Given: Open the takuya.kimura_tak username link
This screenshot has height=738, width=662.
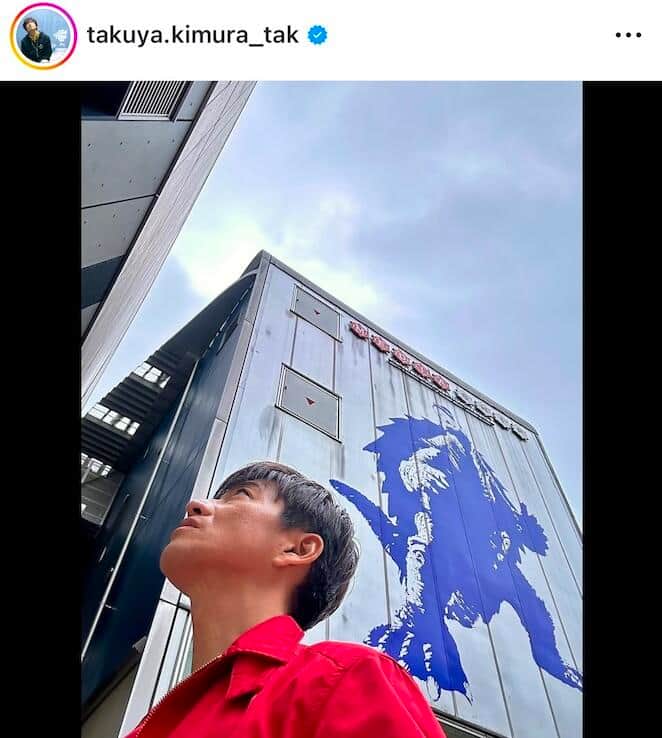Looking at the screenshot, I should [192, 36].
